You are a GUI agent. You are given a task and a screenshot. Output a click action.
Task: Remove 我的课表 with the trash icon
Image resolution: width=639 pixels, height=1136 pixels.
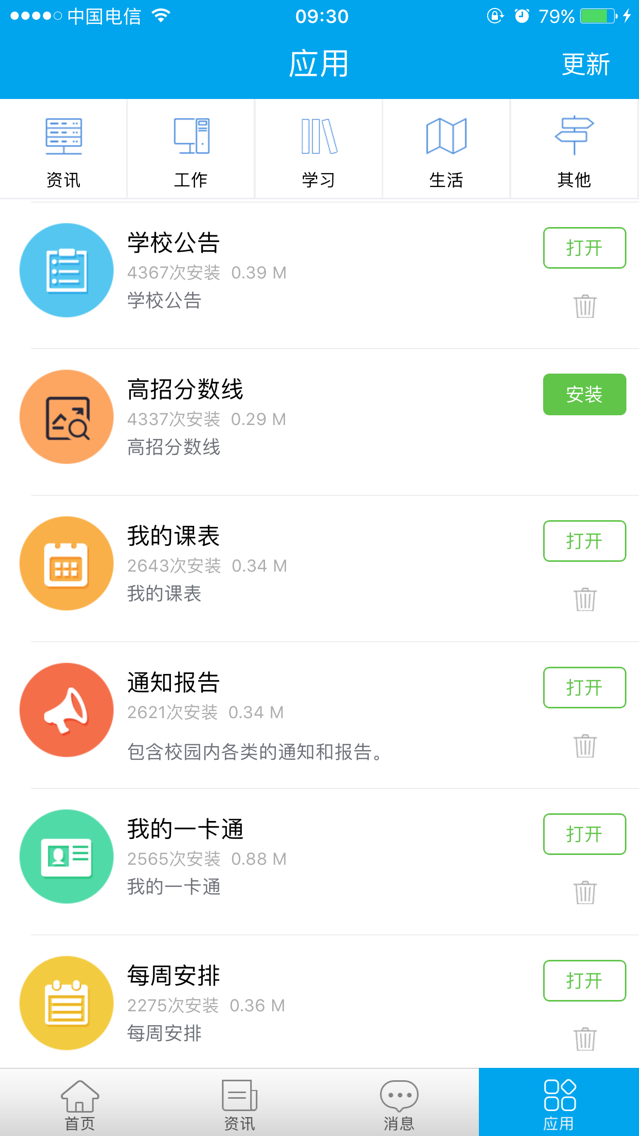pos(585,599)
